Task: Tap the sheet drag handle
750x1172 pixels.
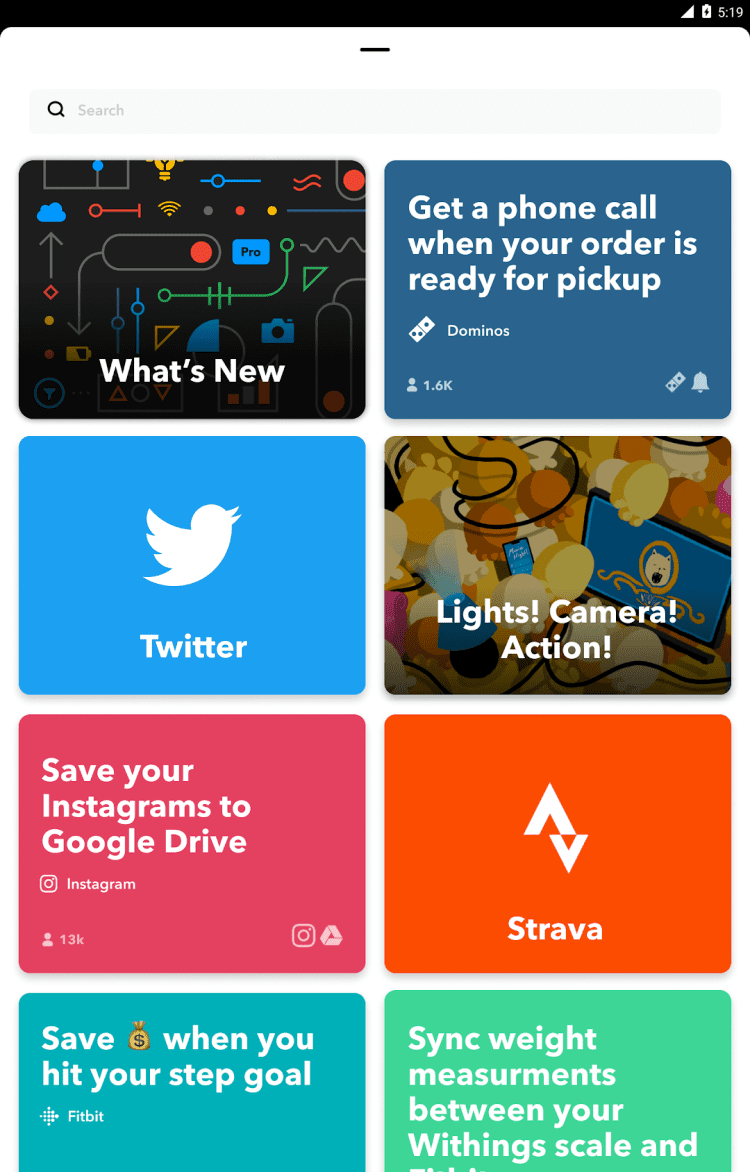Action: tap(375, 49)
